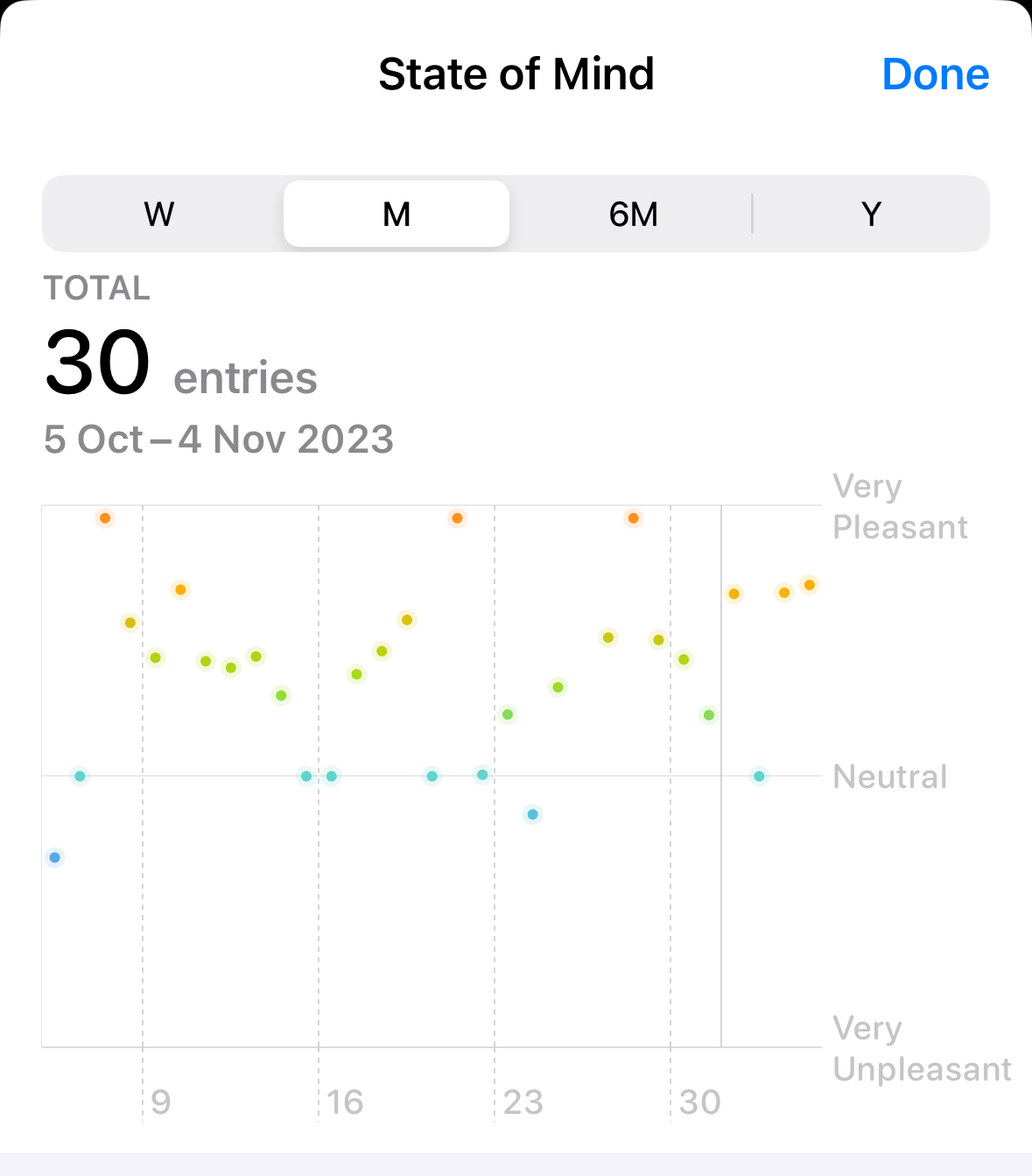
Task: Switch to the W weekly view
Action: pyautogui.click(x=159, y=214)
